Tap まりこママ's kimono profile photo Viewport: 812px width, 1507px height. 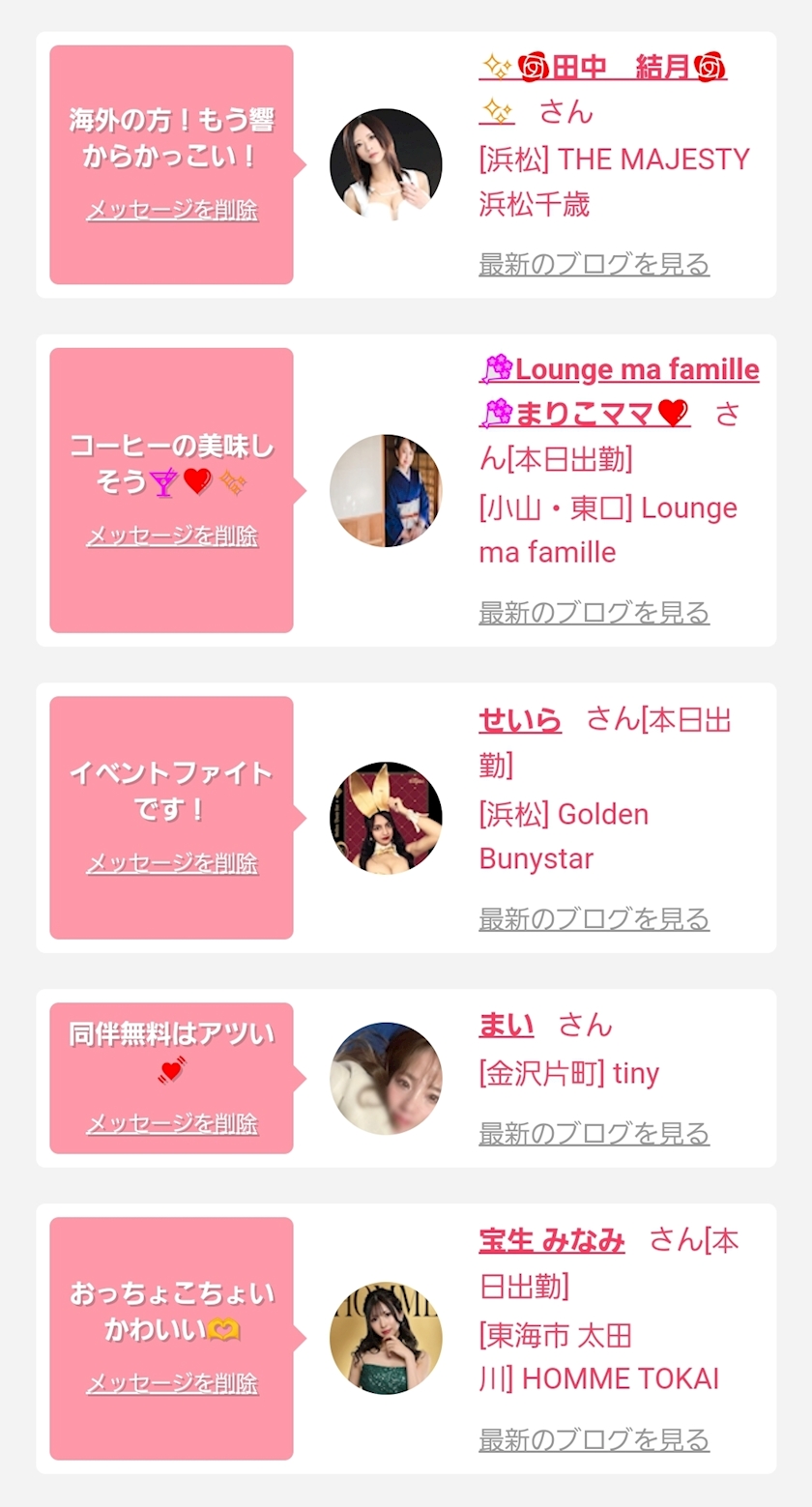coord(386,490)
